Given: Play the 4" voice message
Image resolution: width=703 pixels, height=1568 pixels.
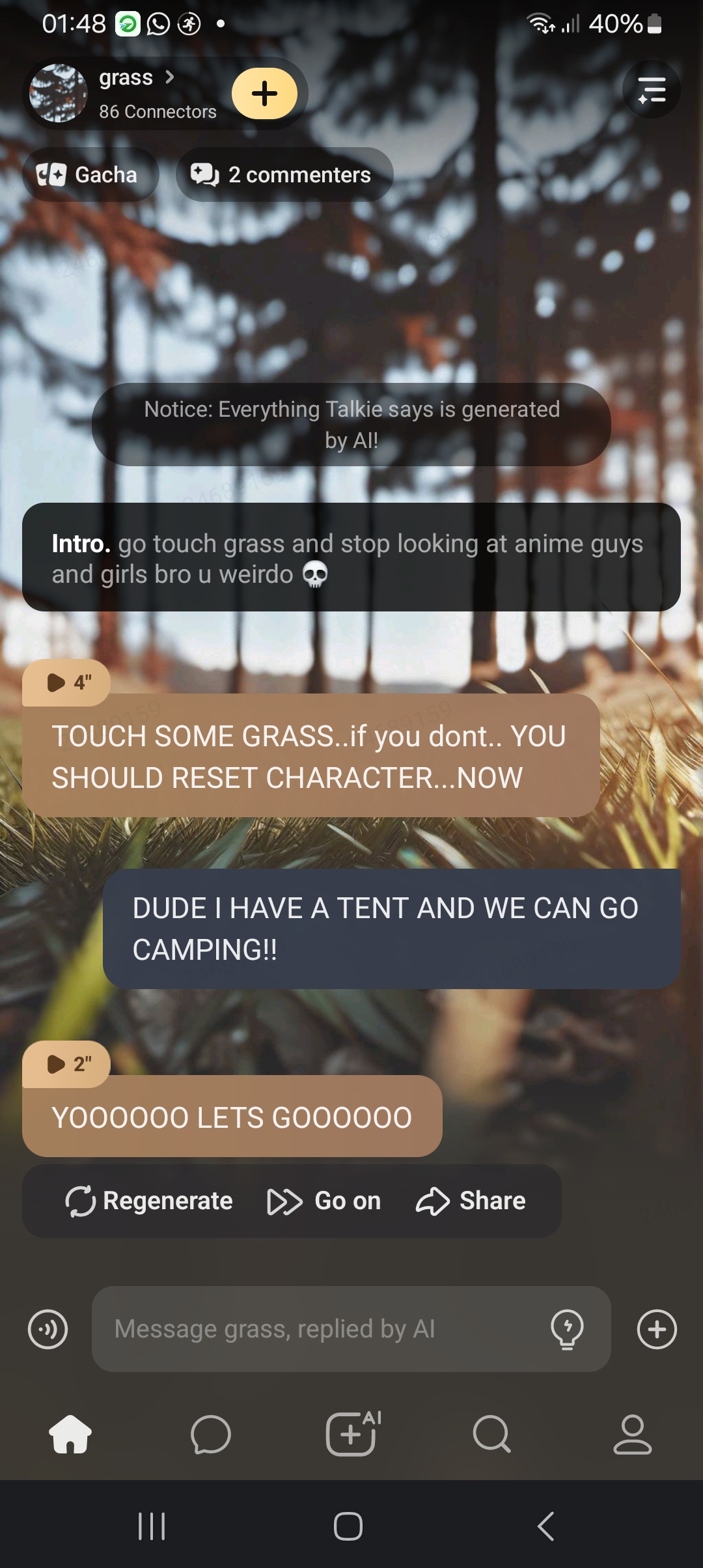Looking at the screenshot, I should [x=67, y=682].
